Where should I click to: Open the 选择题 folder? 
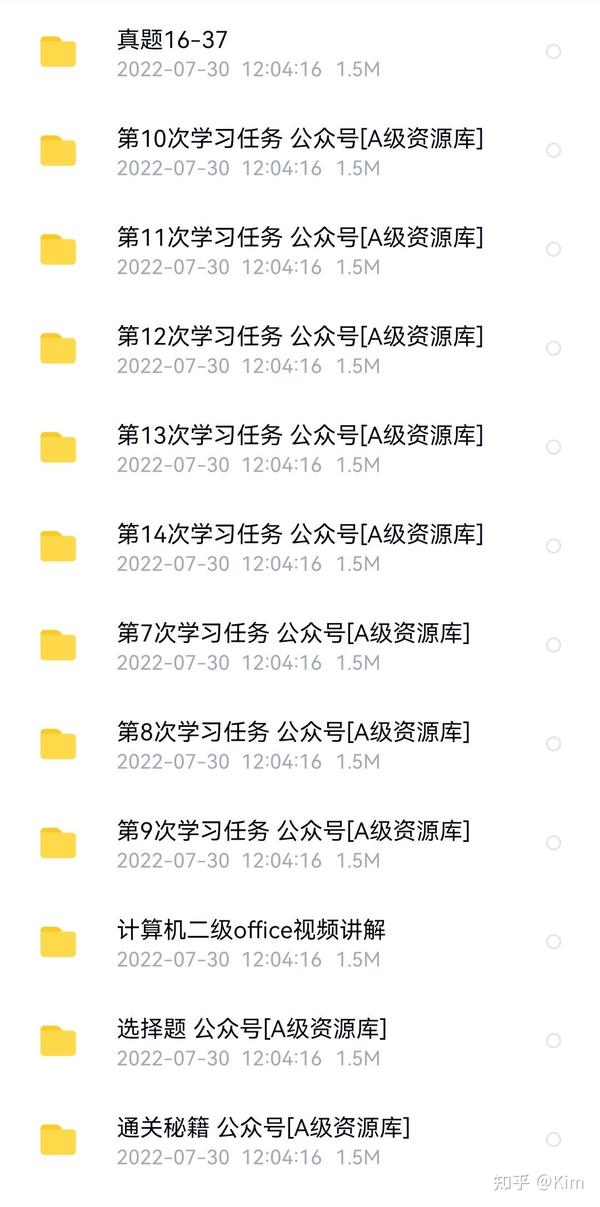tap(300, 1042)
